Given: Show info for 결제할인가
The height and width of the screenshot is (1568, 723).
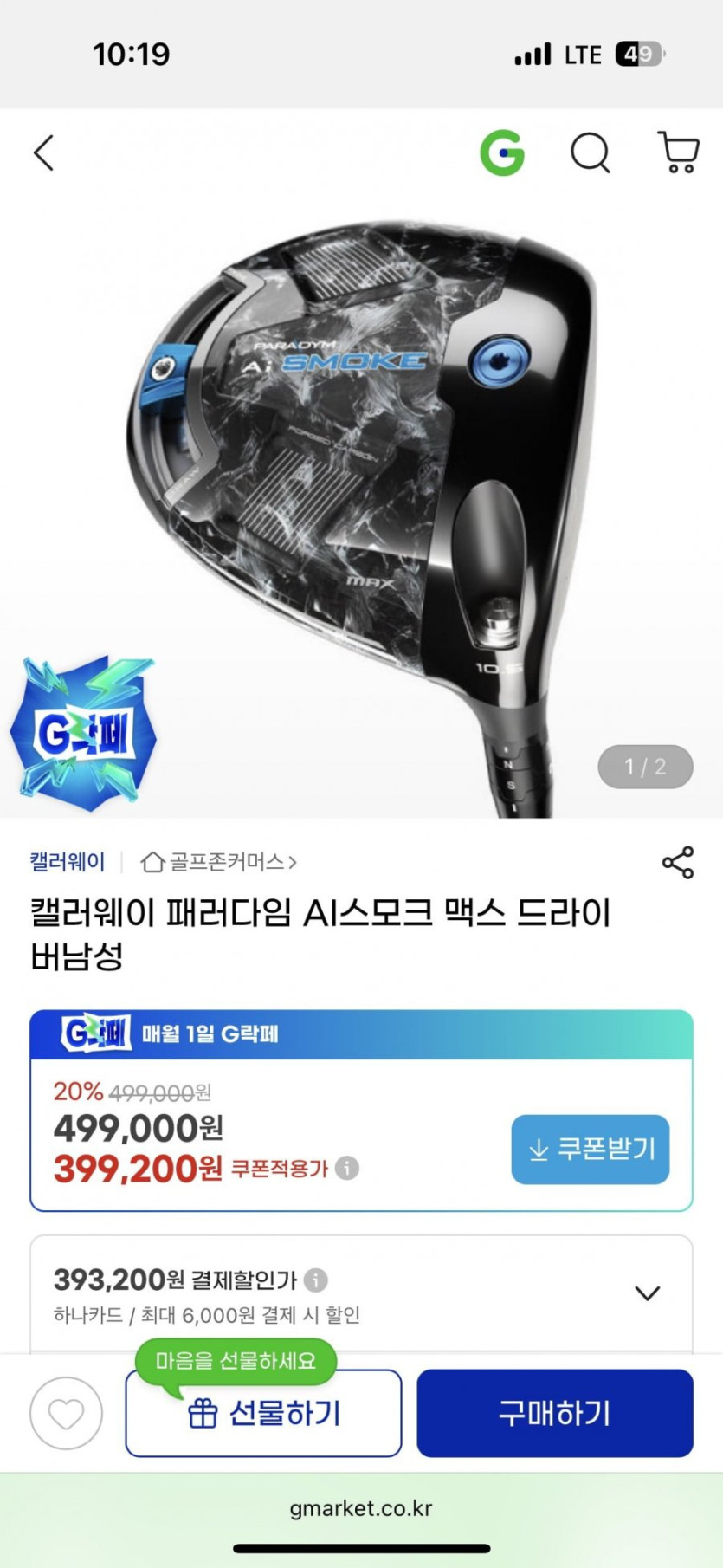Looking at the screenshot, I should coord(316,1280).
